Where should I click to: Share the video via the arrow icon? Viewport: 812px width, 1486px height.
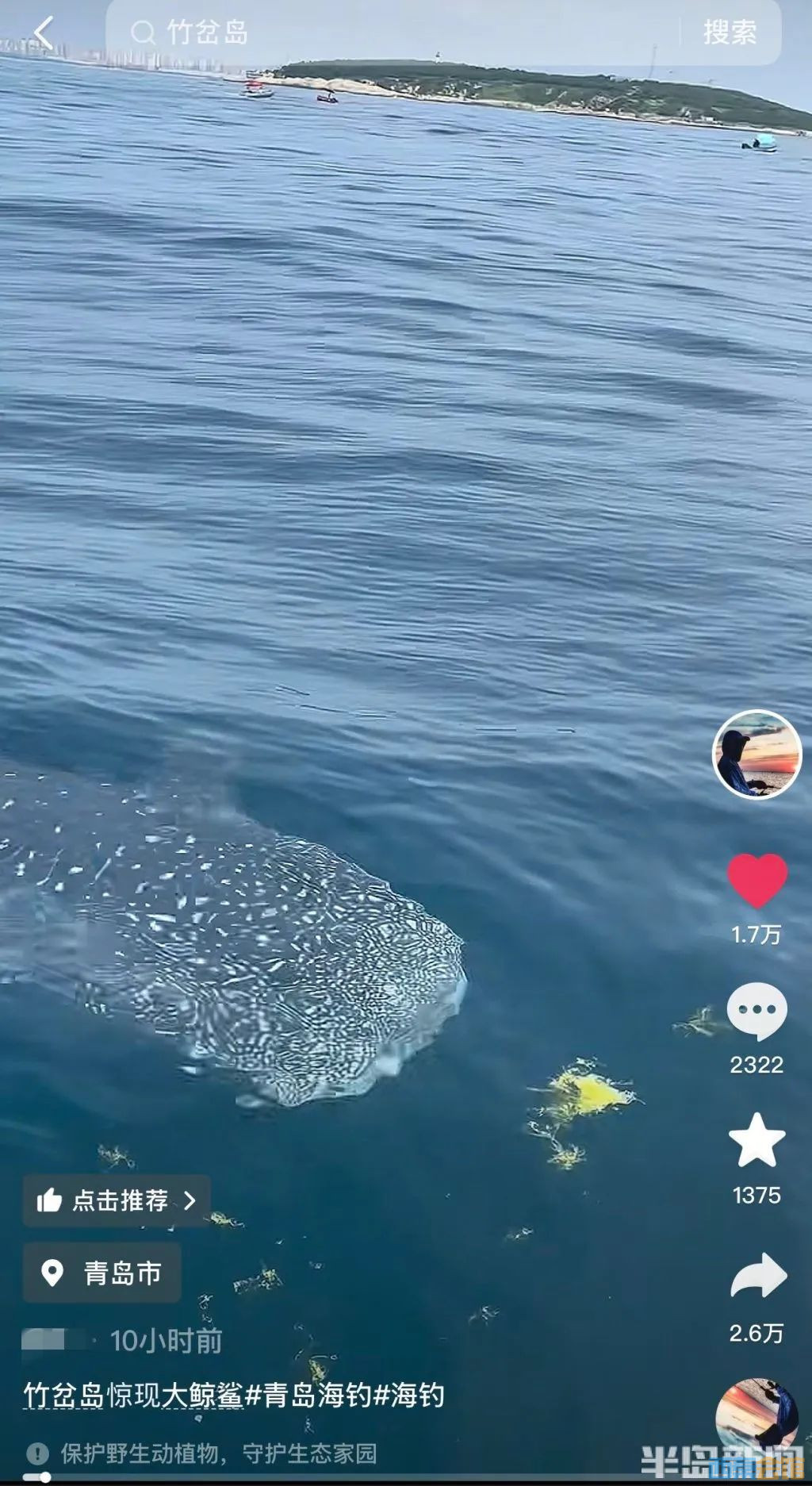tap(757, 1276)
